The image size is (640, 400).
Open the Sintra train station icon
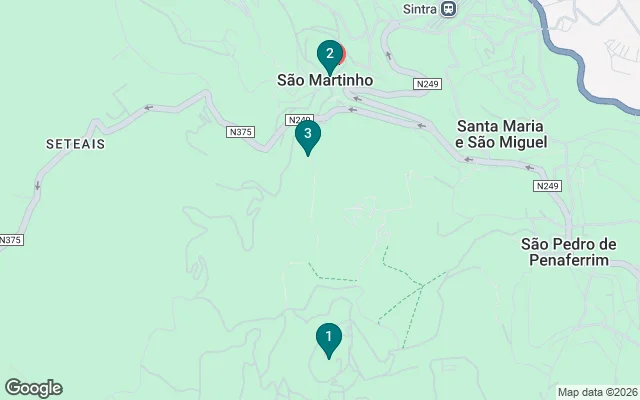pos(449,9)
